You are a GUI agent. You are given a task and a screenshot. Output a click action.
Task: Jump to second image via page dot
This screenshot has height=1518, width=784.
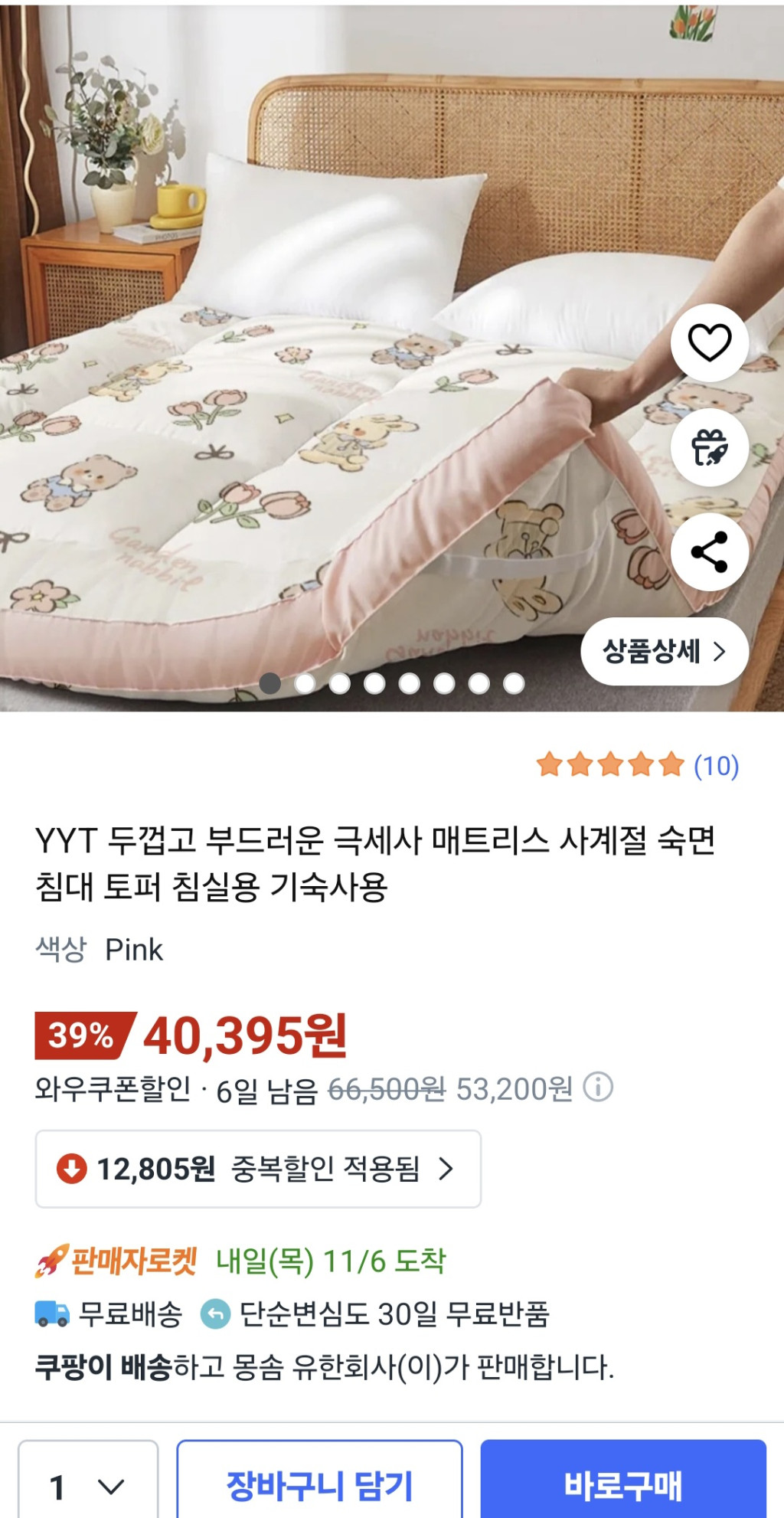coord(305,683)
